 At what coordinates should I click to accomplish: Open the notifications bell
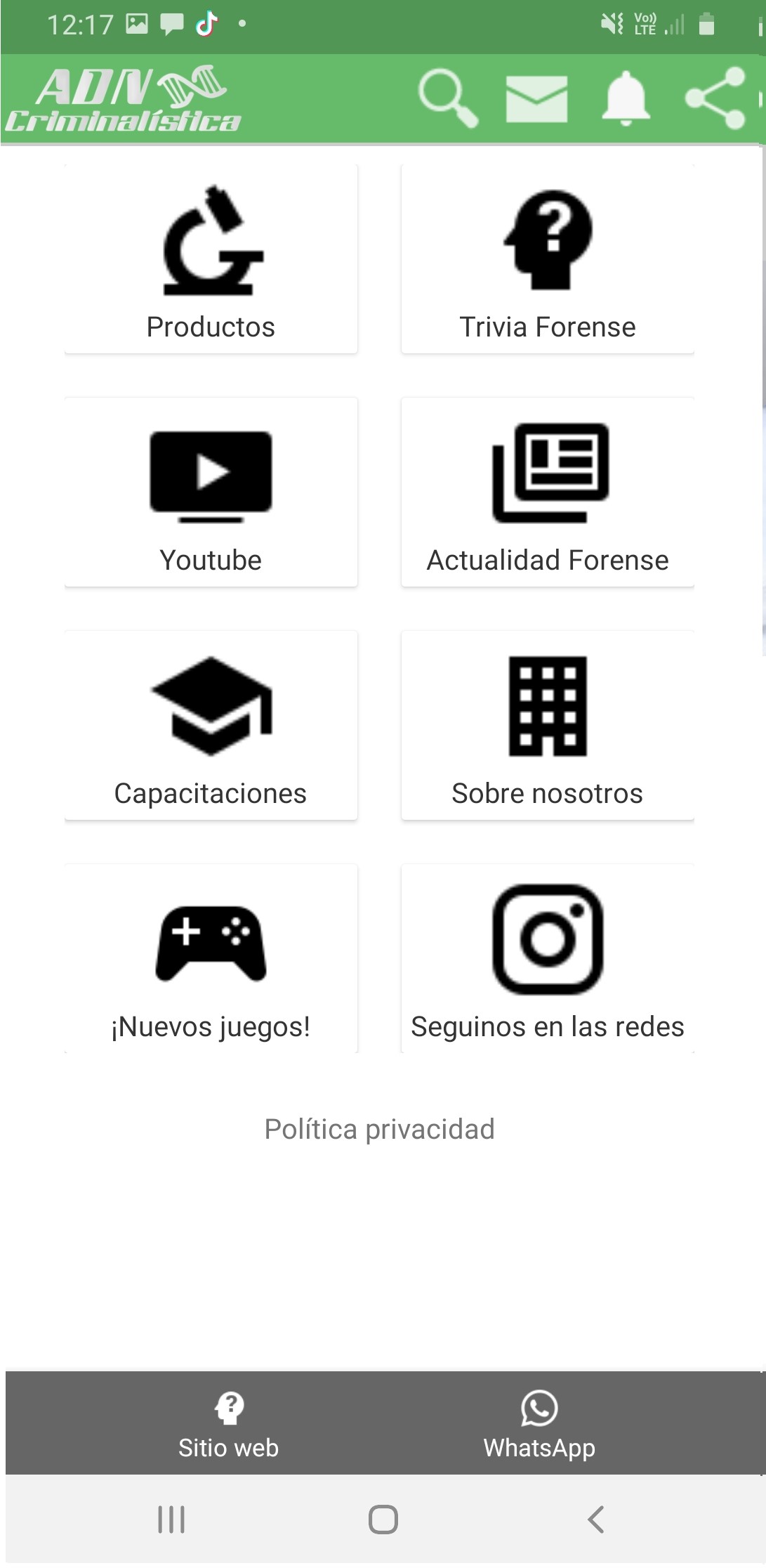pyautogui.click(x=626, y=98)
